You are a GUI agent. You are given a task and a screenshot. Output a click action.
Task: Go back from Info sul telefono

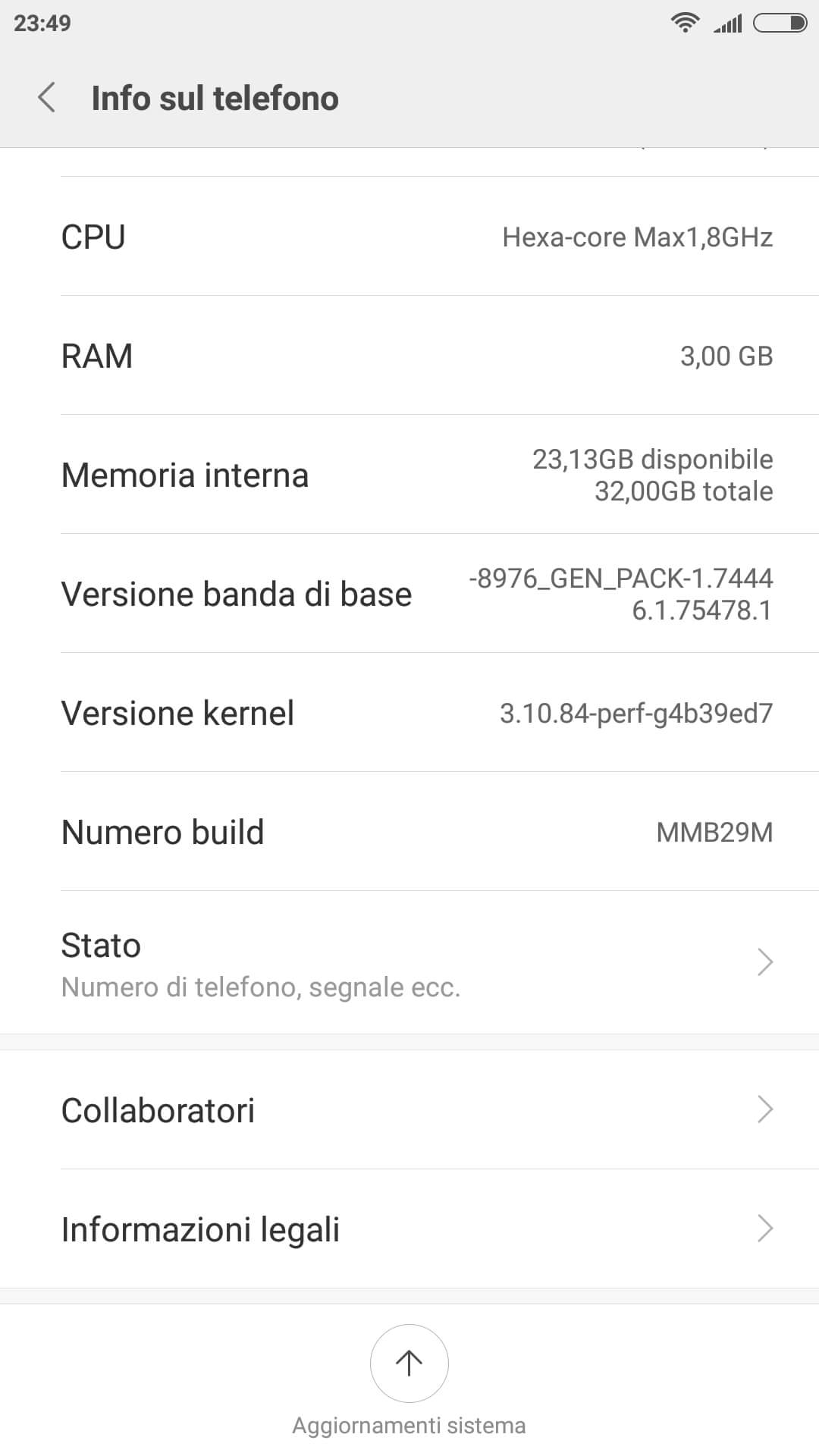[x=47, y=99]
